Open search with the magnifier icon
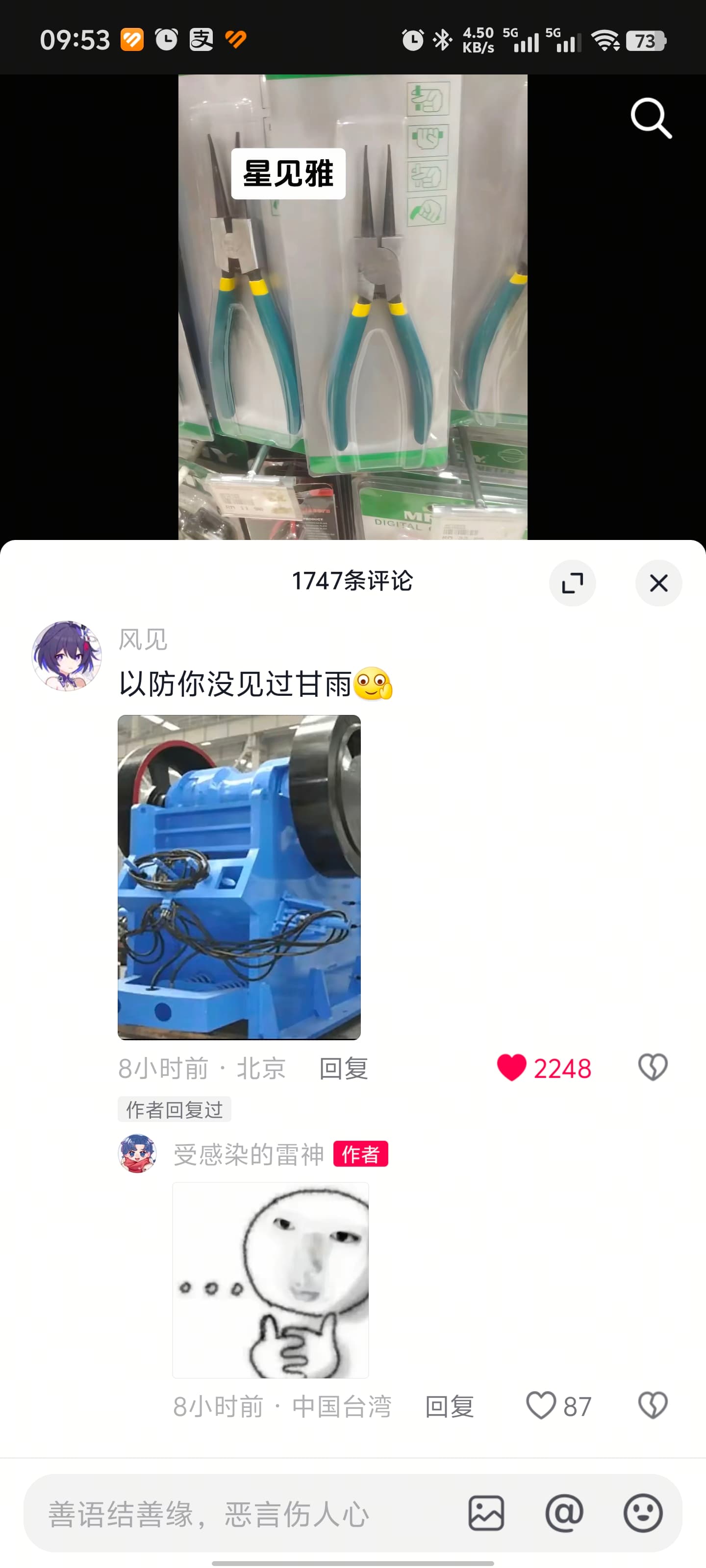 [x=651, y=118]
